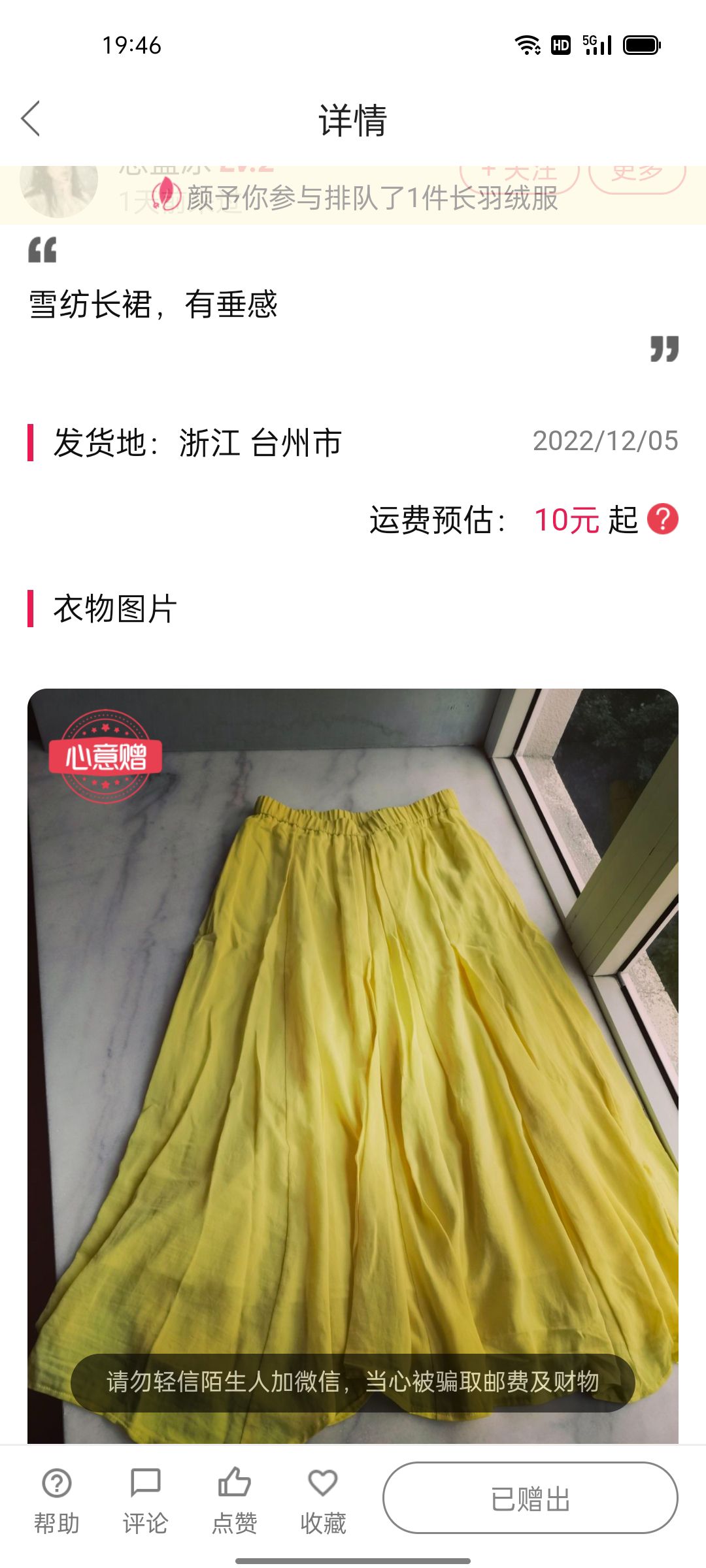Go back from the 详情 page

coord(31,119)
